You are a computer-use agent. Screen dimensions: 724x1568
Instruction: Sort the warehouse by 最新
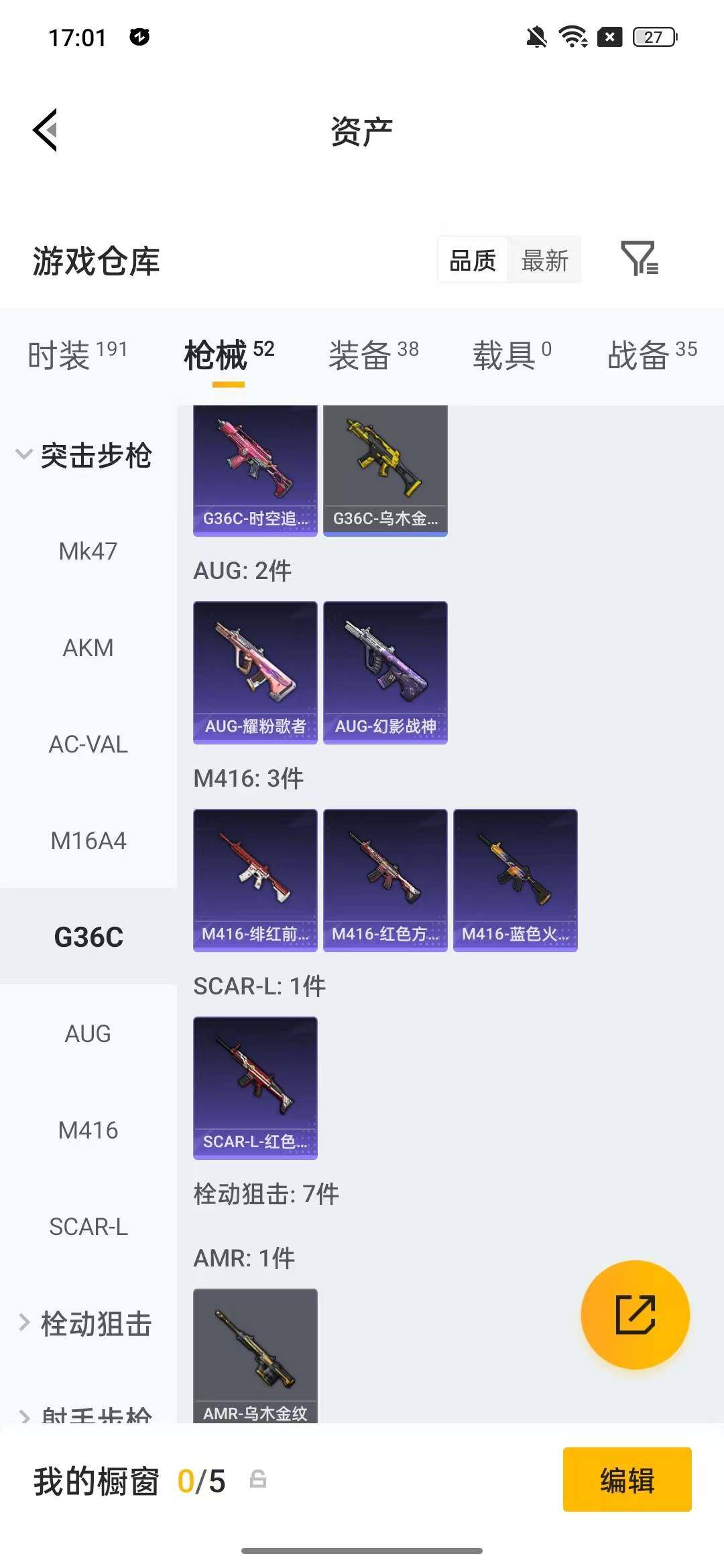point(544,260)
